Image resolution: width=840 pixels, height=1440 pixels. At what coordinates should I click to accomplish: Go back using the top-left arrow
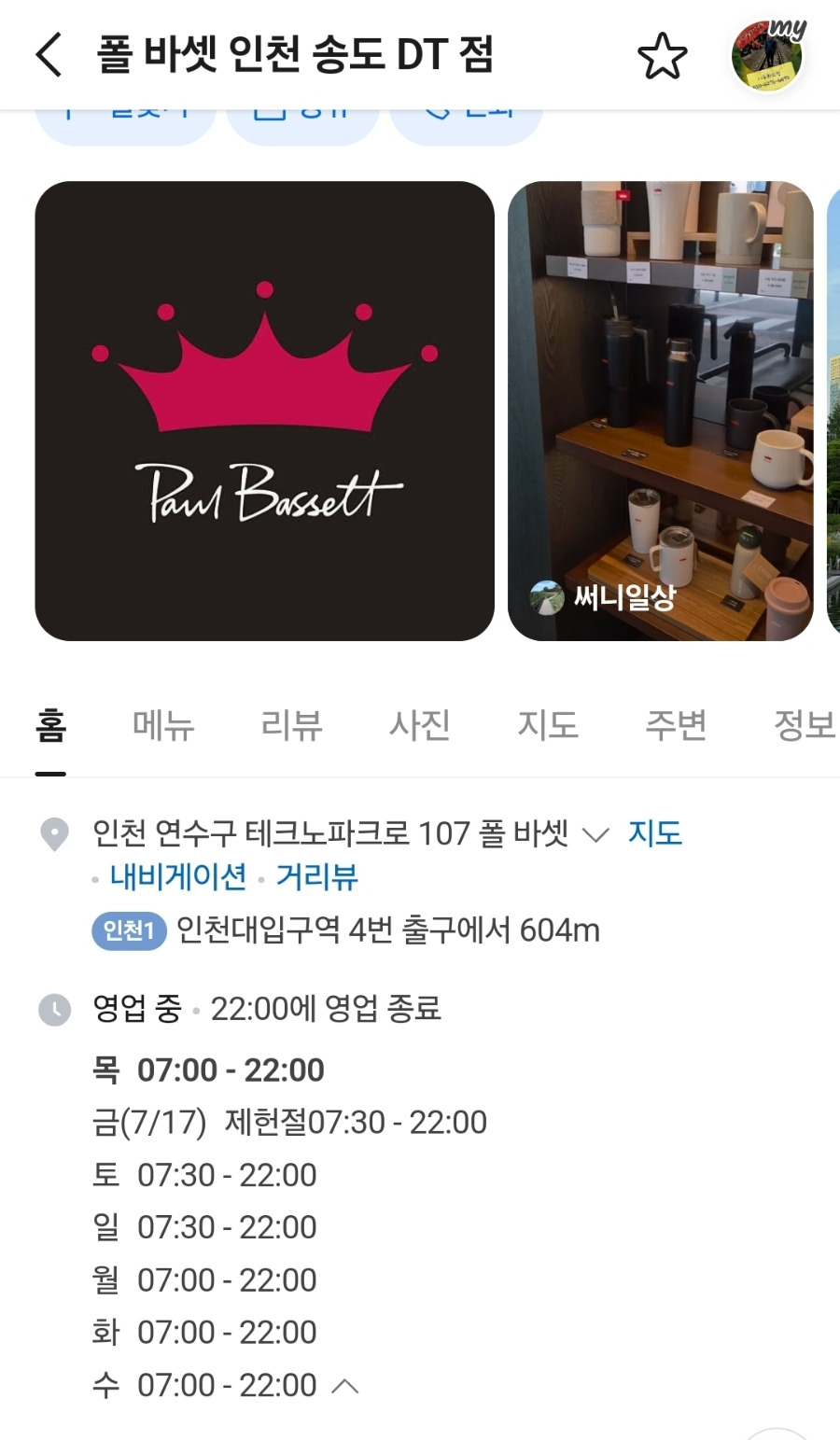click(49, 55)
